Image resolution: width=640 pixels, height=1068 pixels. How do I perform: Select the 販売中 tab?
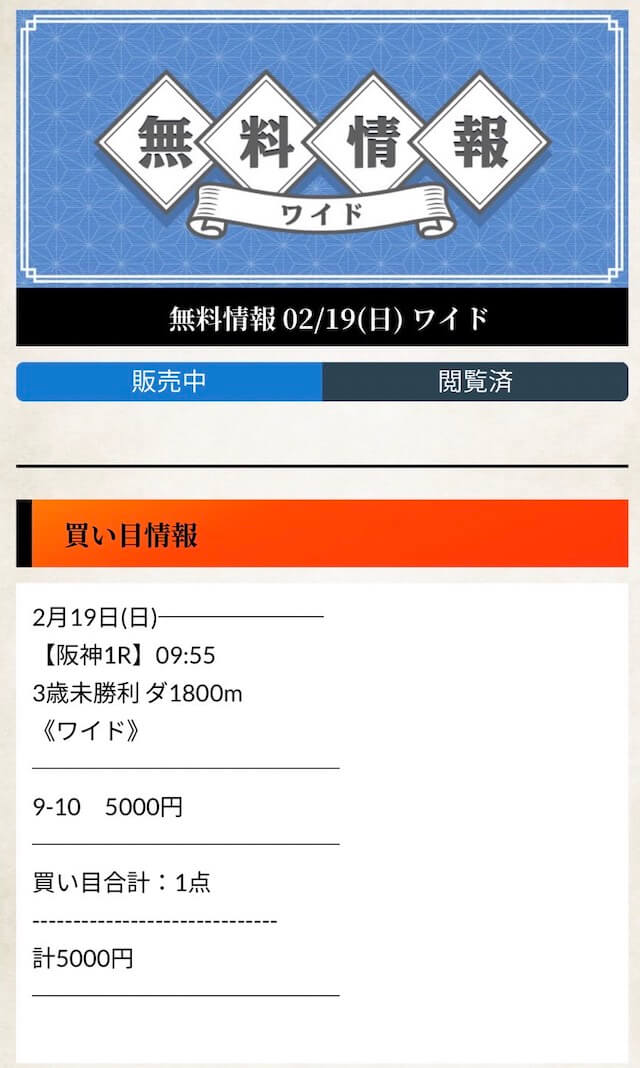(x=169, y=381)
